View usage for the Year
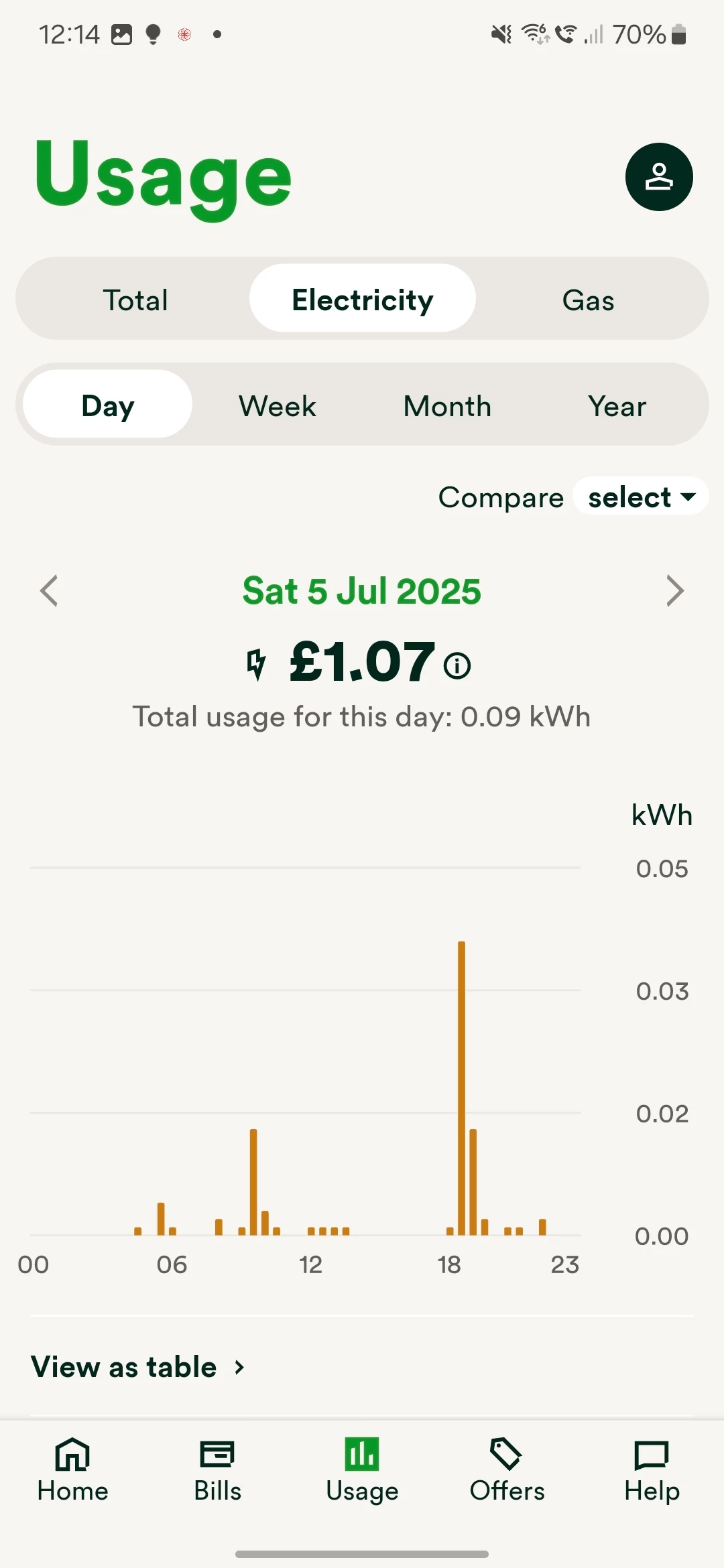Viewport: 724px width, 1568px height. [x=617, y=406]
